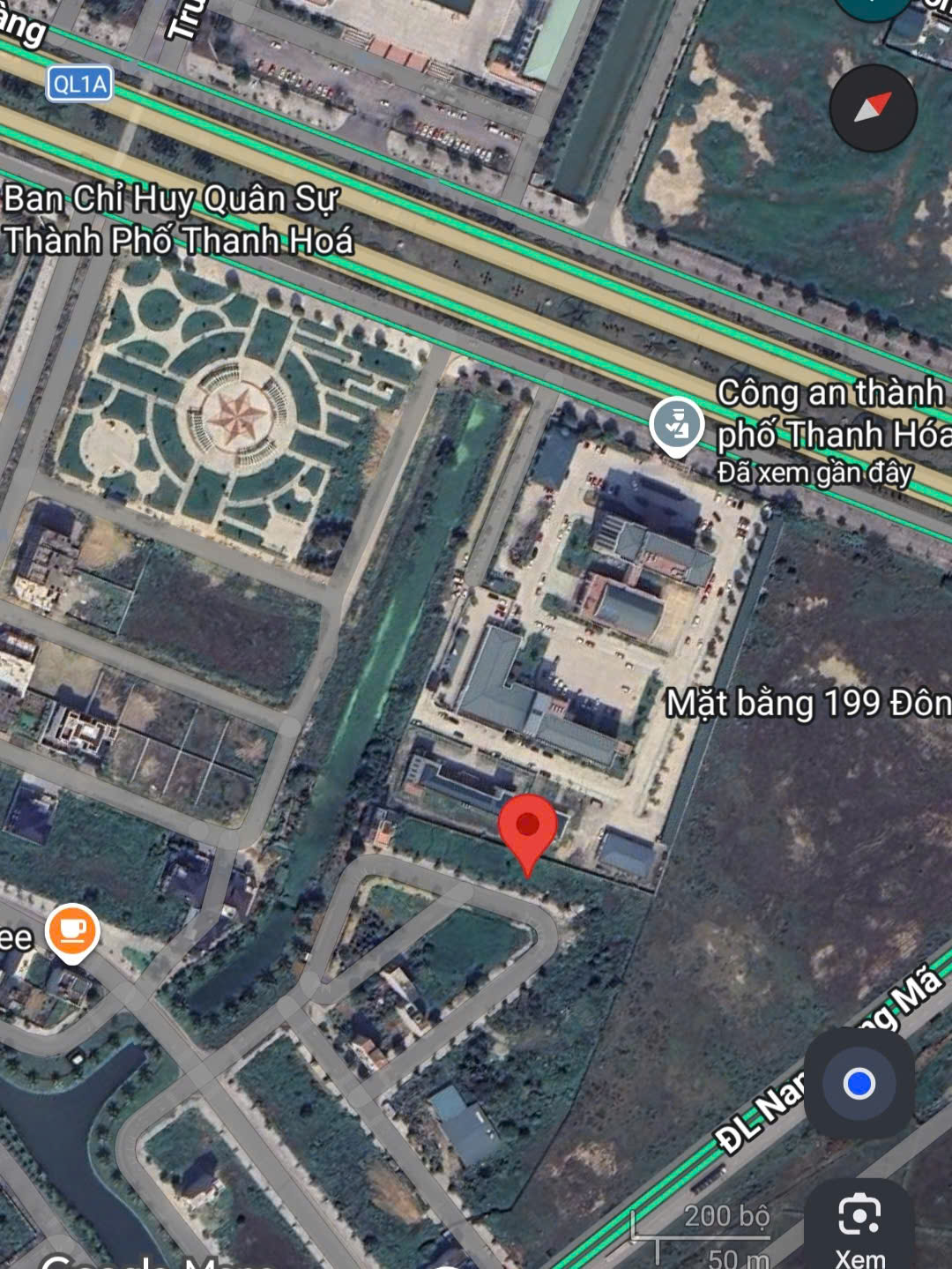The width and height of the screenshot is (952, 1269).
Task: Open the orange coffee shop marker
Action: [x=72, y=933]
